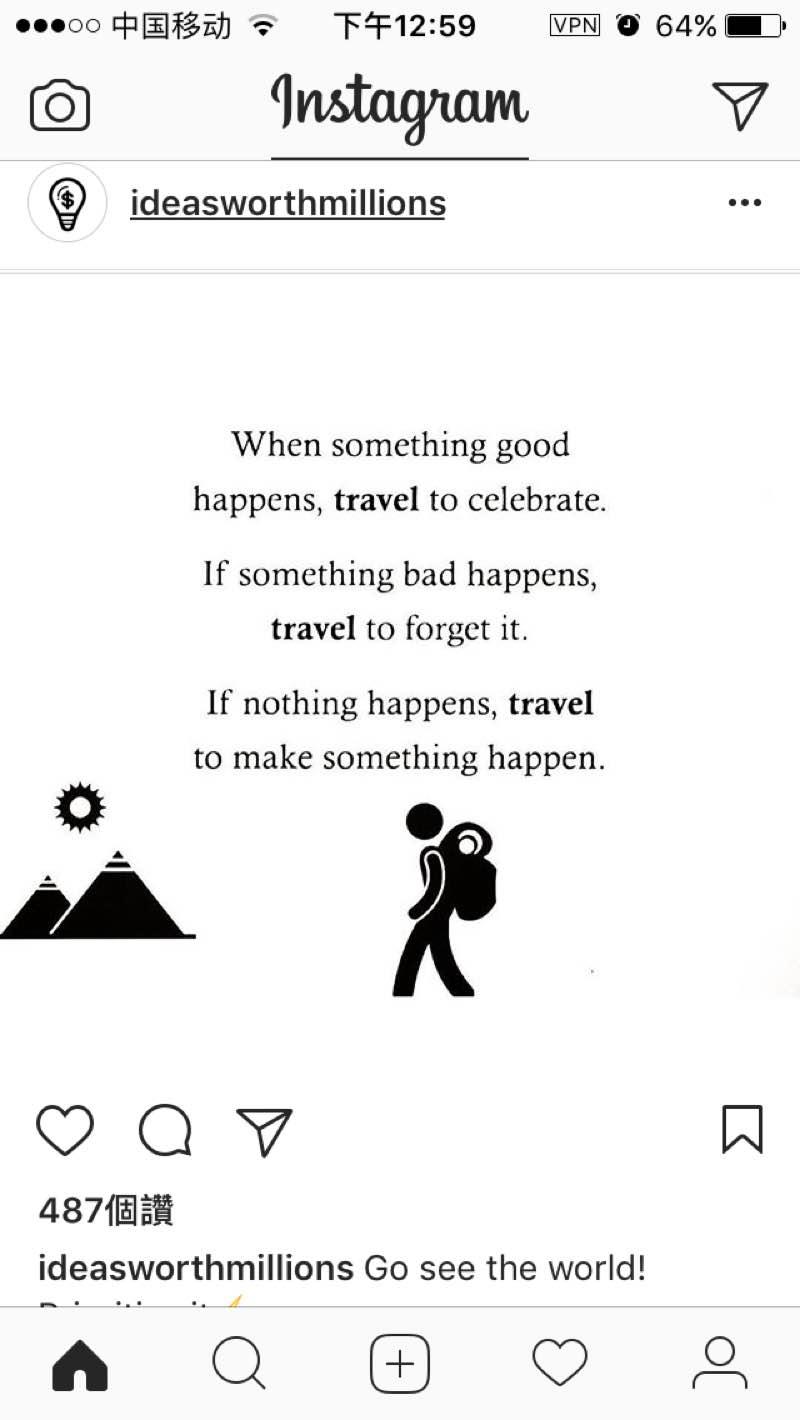Like the travel quote post

click(65, 1131)
